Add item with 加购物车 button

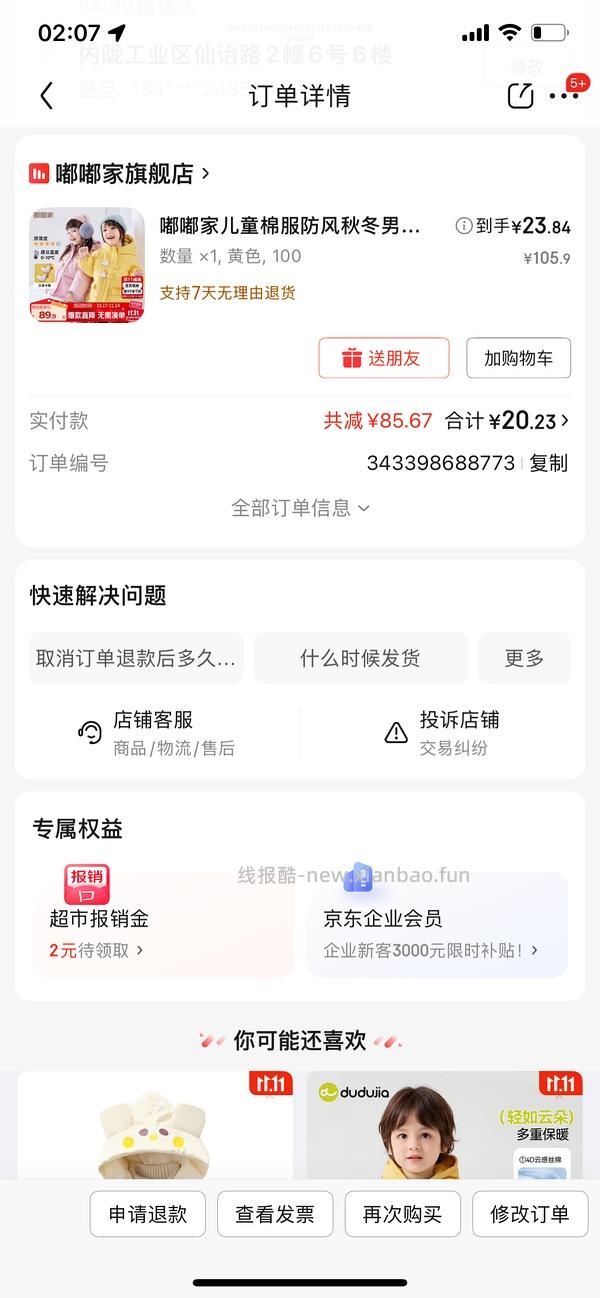pos(518,358)
